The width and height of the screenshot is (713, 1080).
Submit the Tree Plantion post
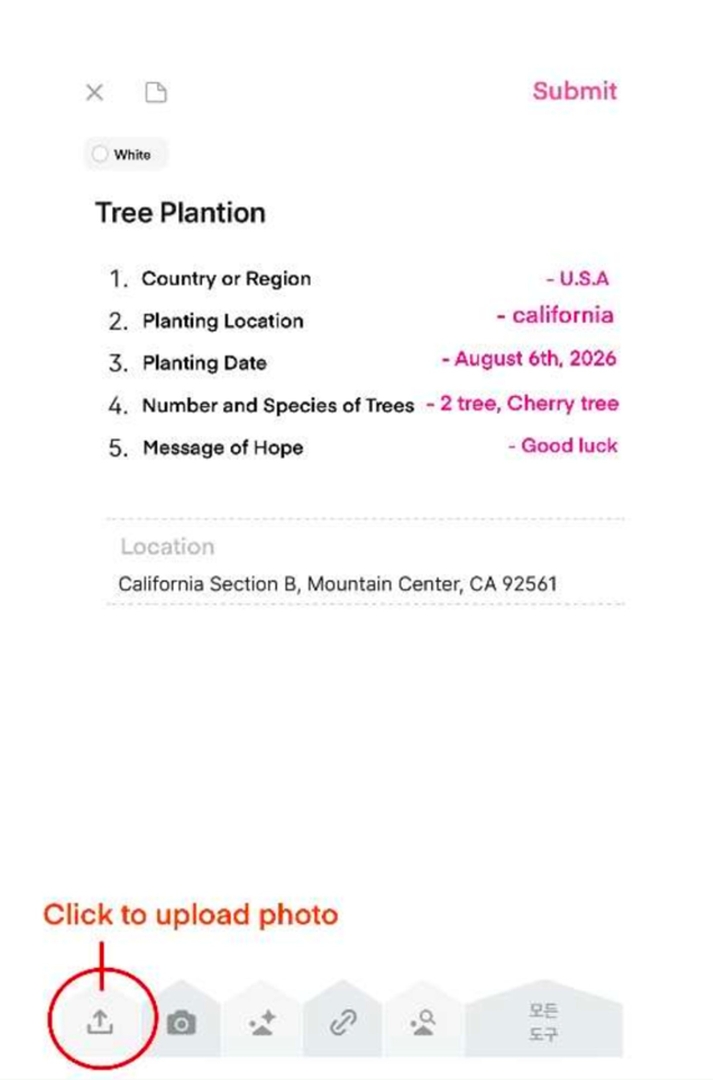pos(575,91)
